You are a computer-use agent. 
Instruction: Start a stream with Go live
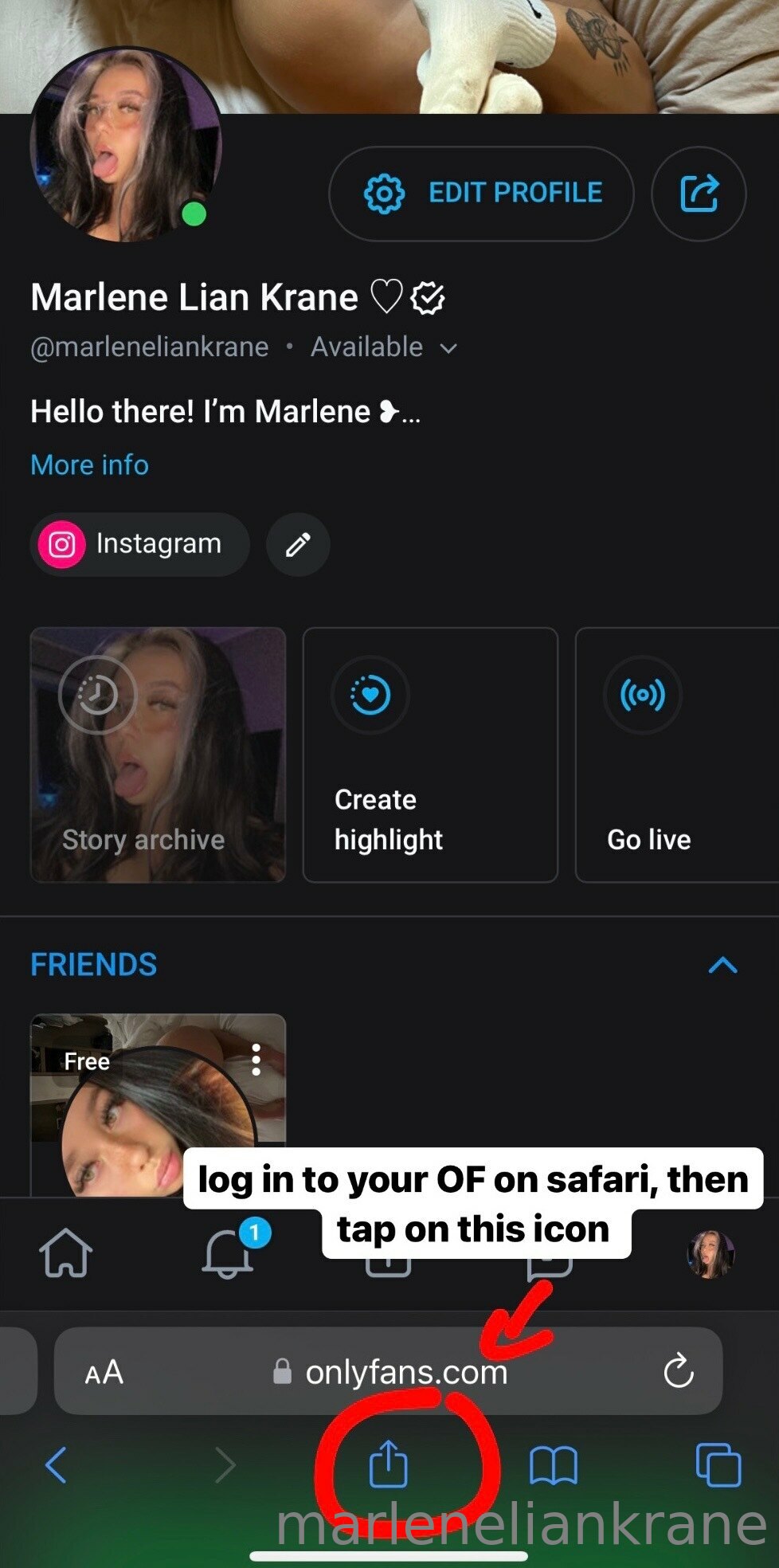(x=676, y=755)
